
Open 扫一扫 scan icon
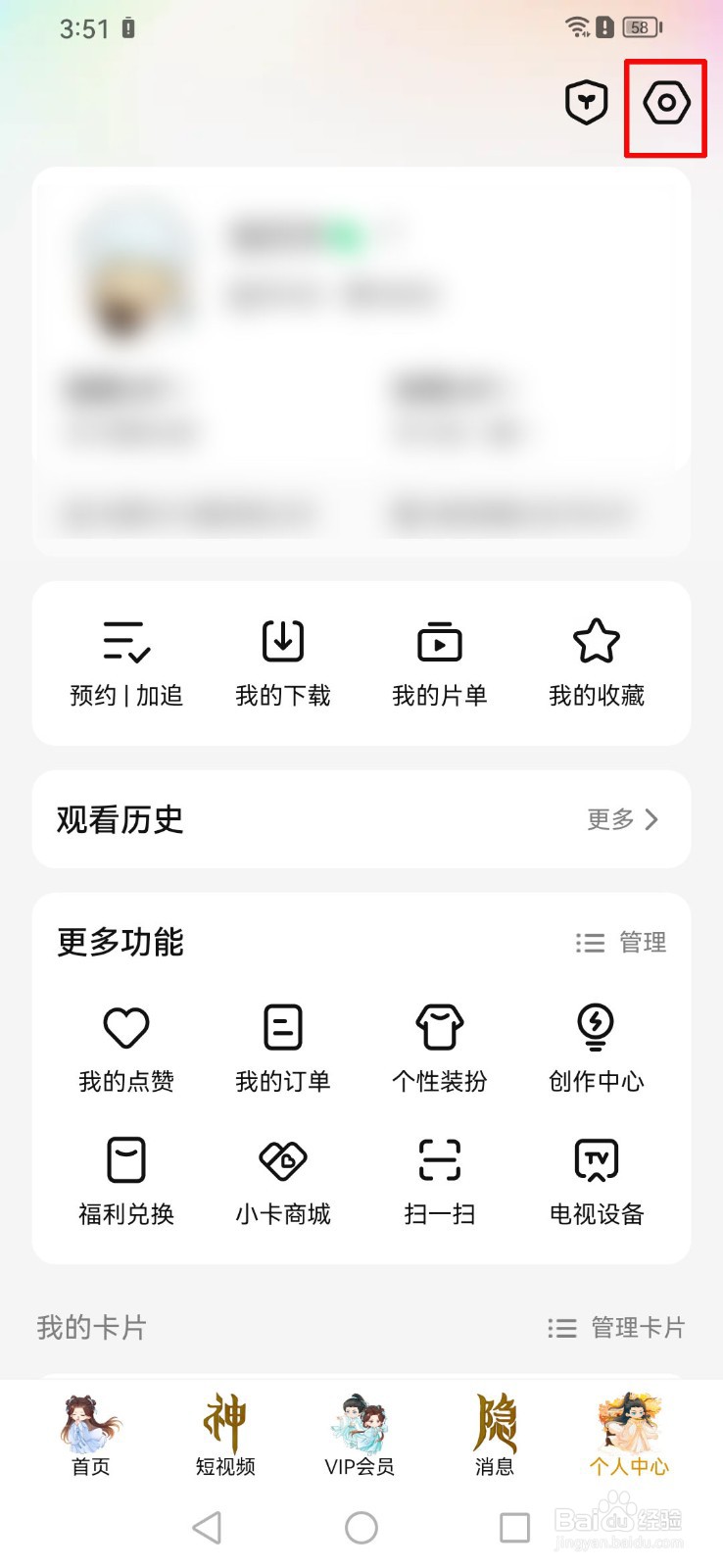pos(439,1161)
